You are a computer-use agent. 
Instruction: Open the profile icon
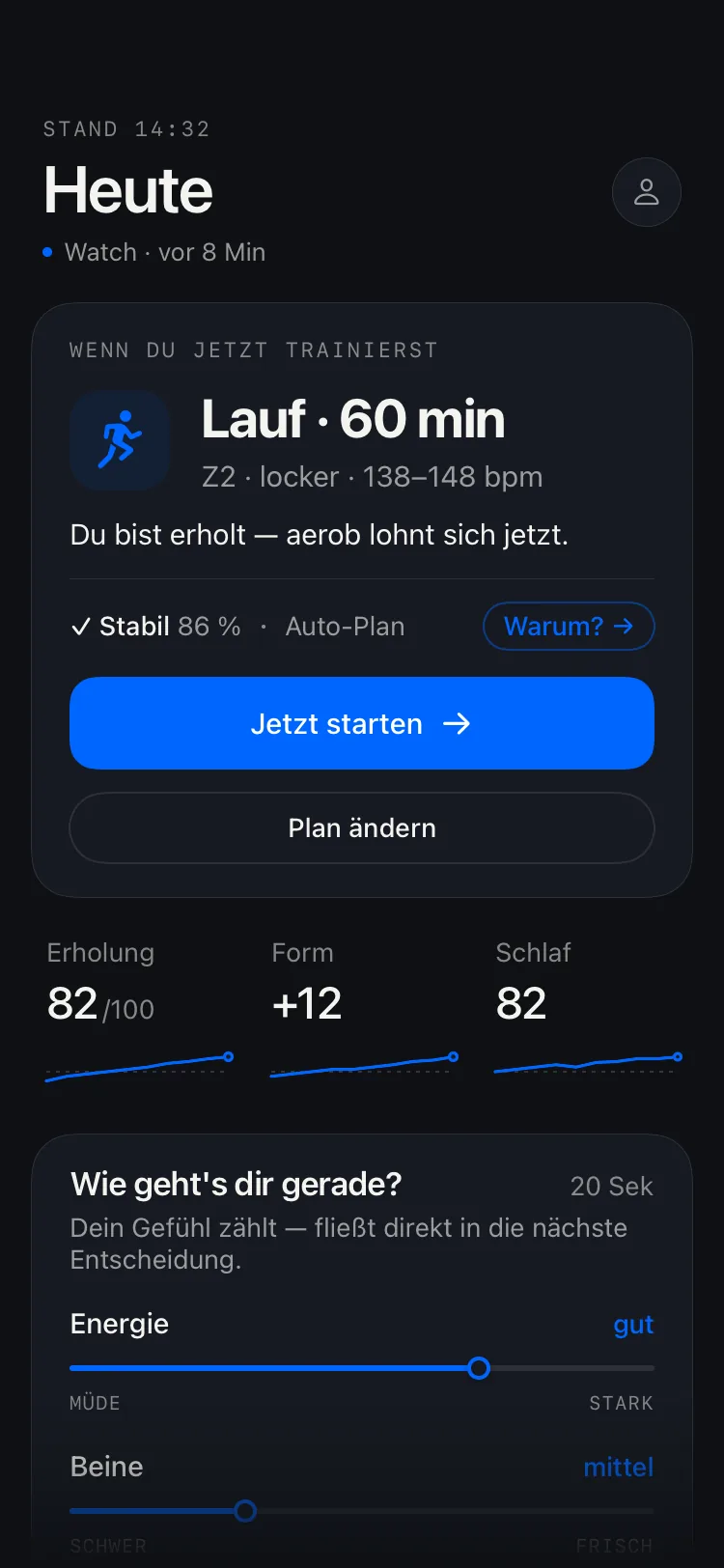(x=646, y=192)
